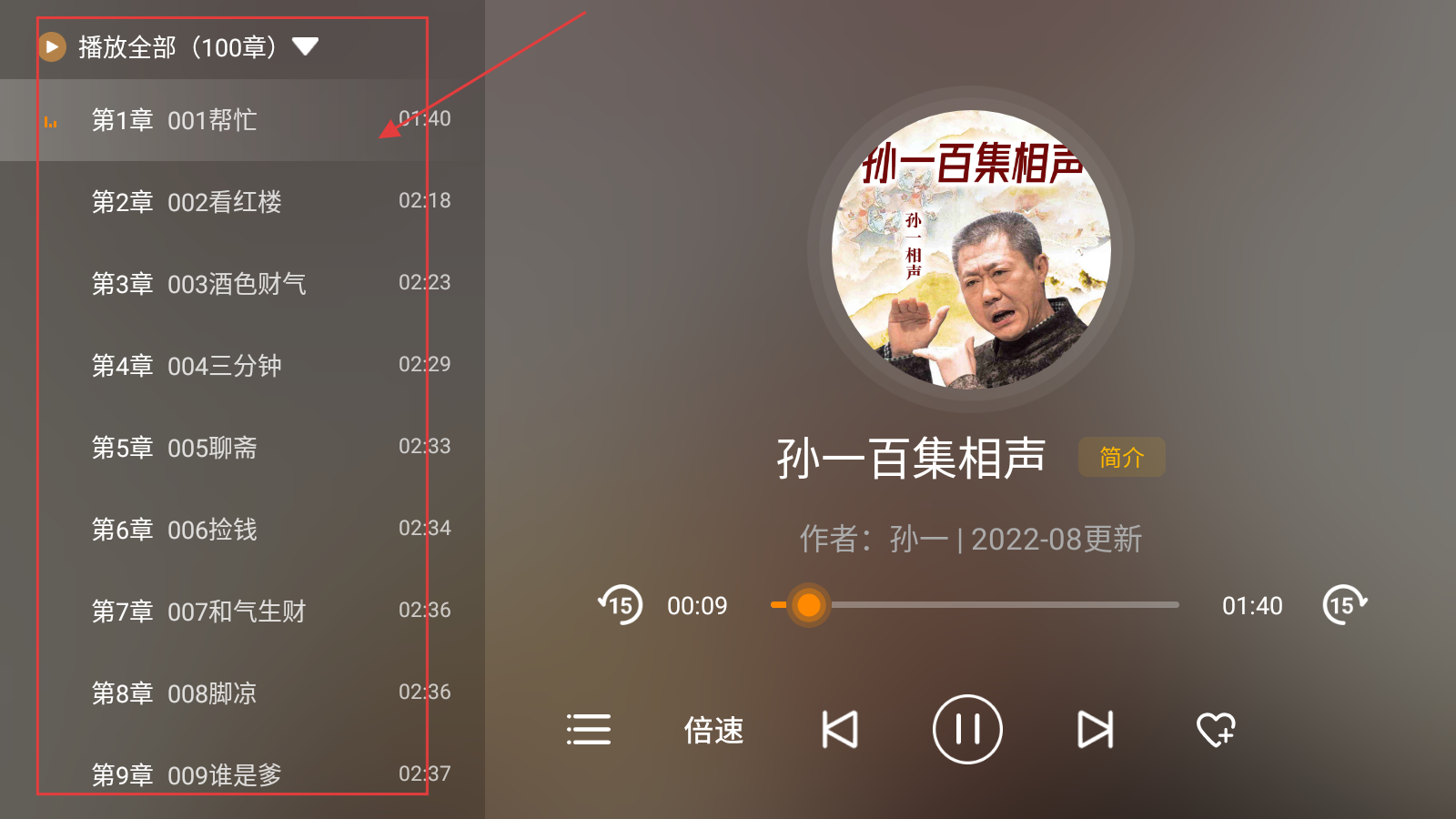
Task: Add this album to favorites
Action: tap(1216, 730)
